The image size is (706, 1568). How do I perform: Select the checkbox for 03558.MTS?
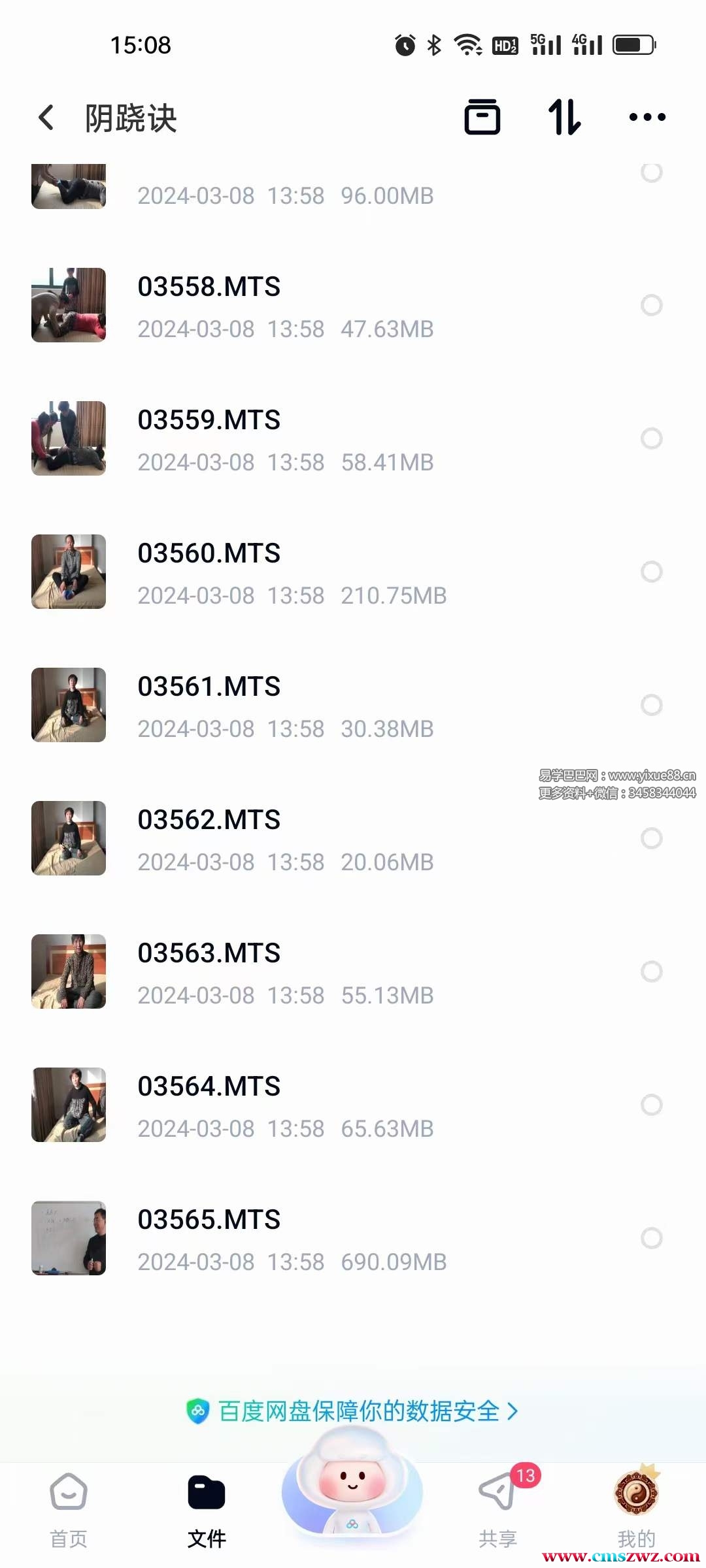651,305
